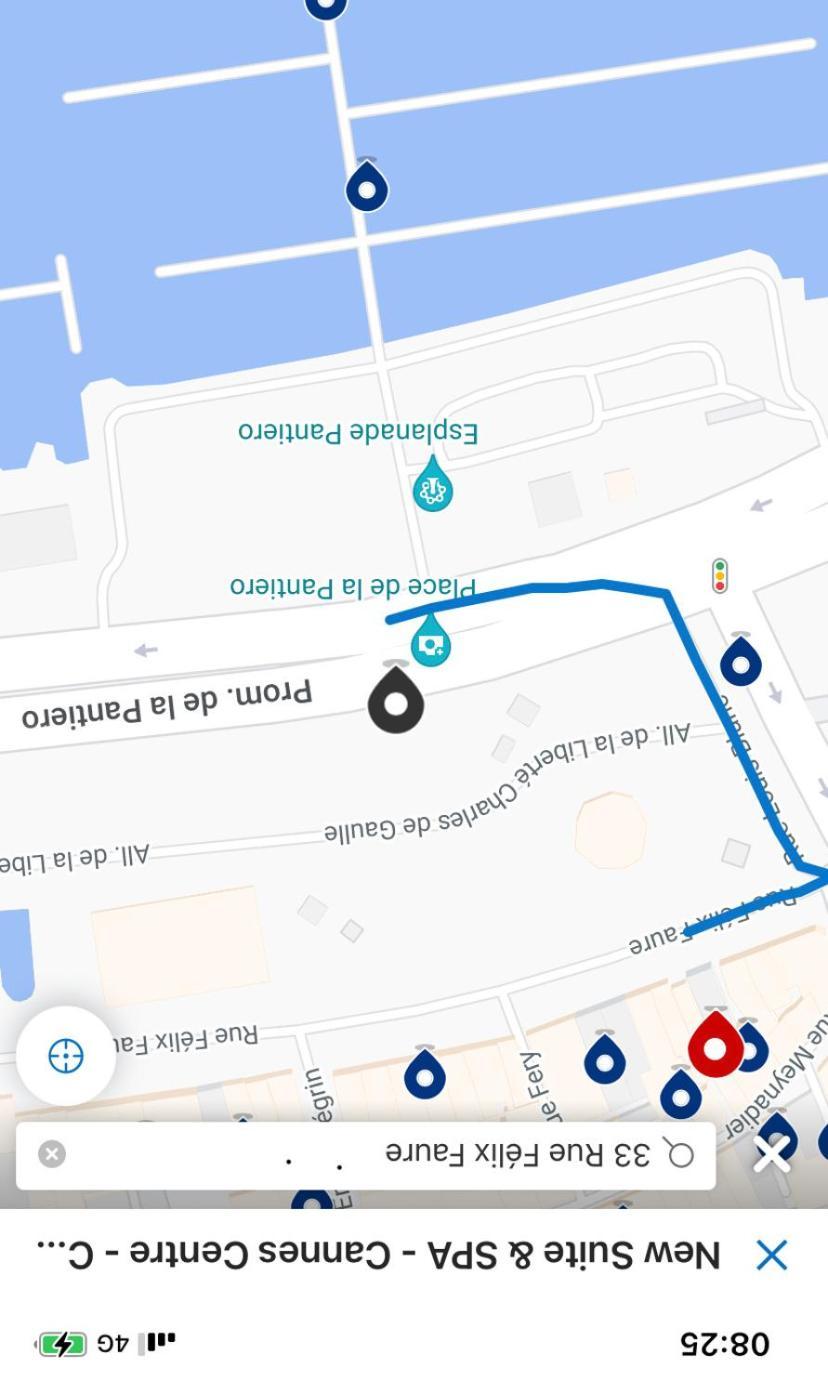Clear the search text with the grey x
Screen dimensions: 828x1394
pyautogui.click(x=52, y=1154)
